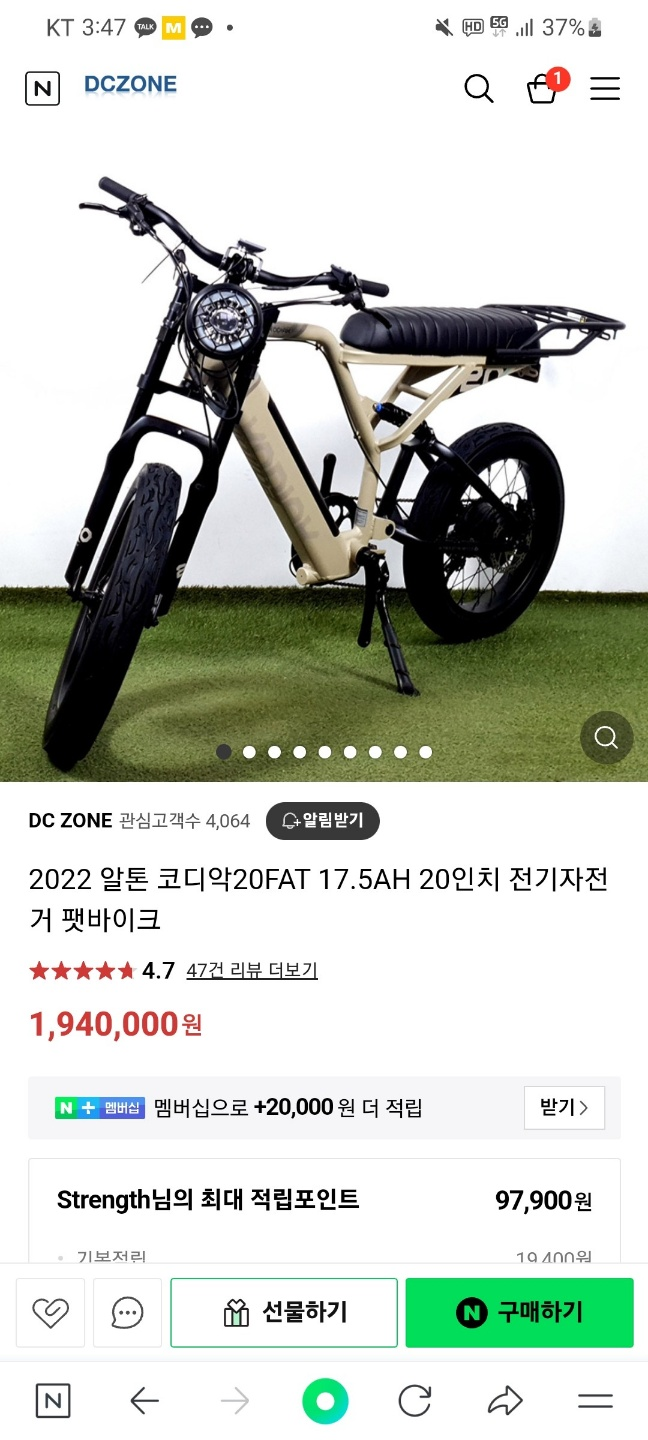The height and width of the screenshot is (1440, 648).
Task: Tap the green Naver search circle button
Action: pos(325,1401)
